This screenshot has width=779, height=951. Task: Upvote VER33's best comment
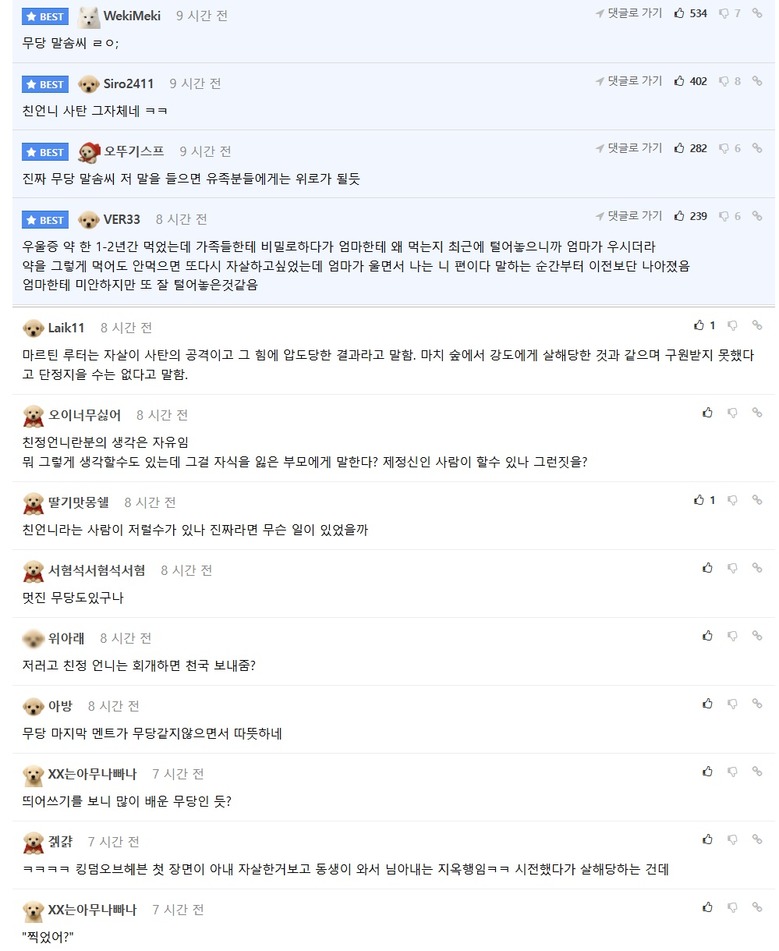(x=680, y=216)
